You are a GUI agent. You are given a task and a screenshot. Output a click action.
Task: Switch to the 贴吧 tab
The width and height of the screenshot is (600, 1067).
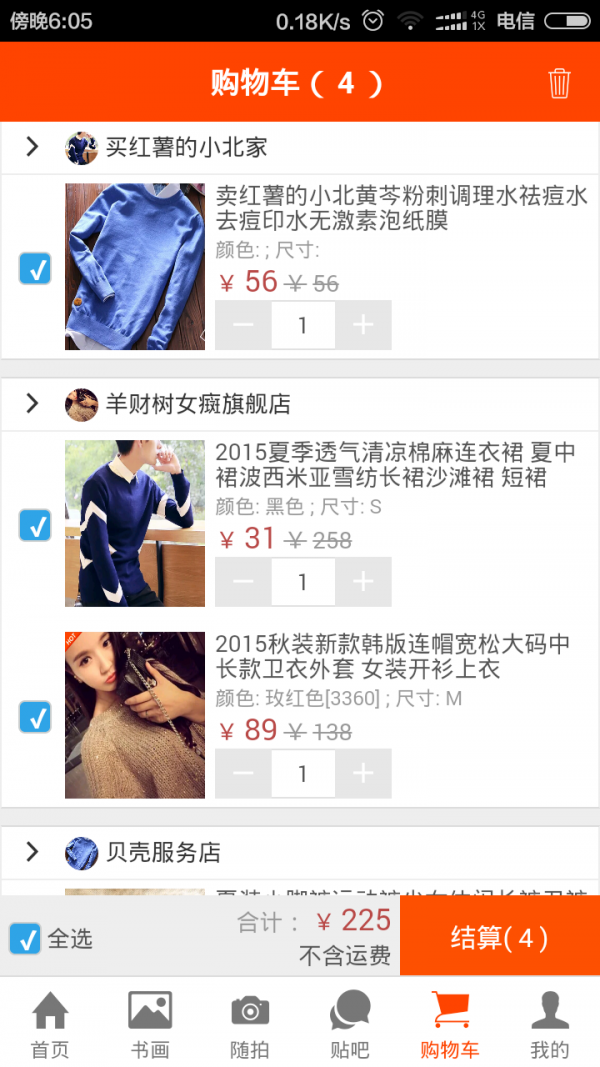350,1024
